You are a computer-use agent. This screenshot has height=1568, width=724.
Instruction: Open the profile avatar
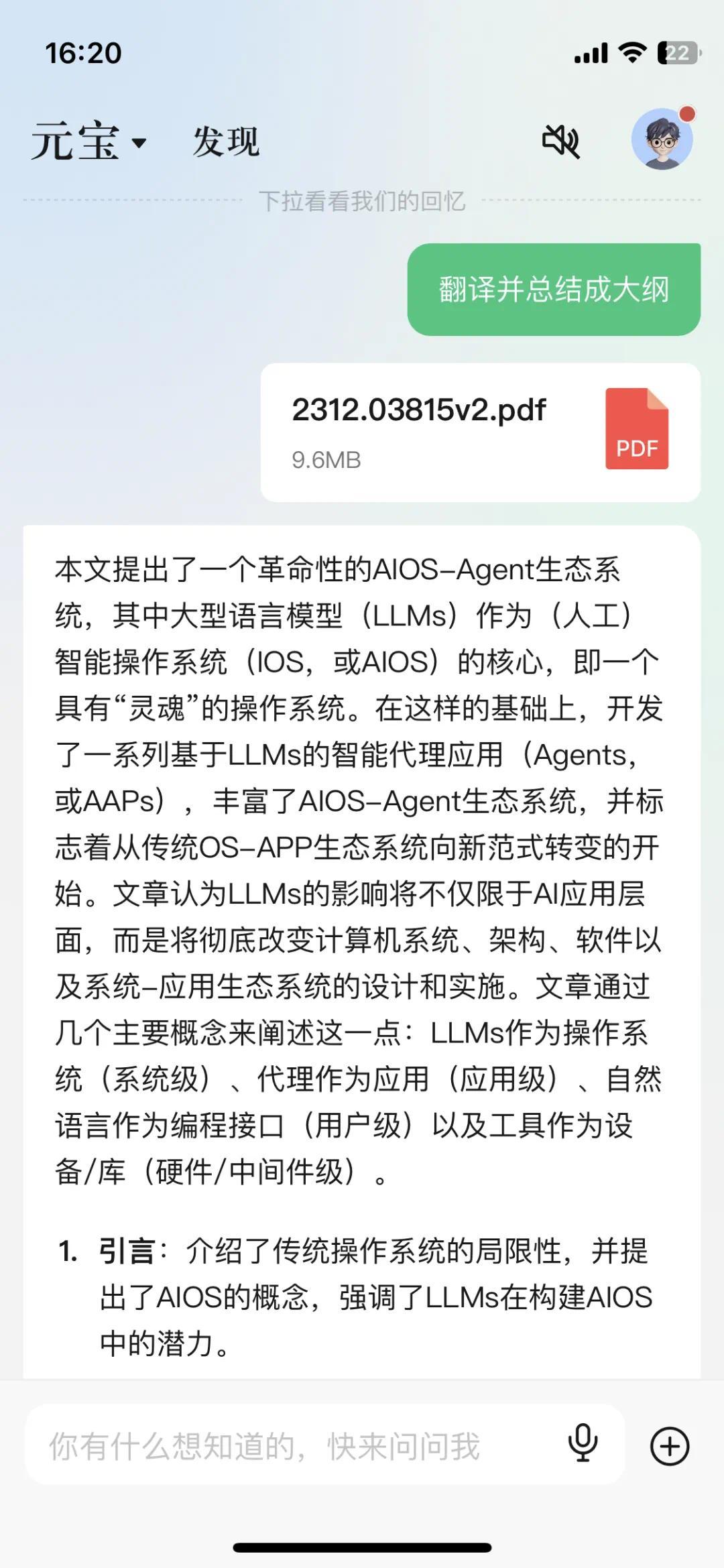662,139
